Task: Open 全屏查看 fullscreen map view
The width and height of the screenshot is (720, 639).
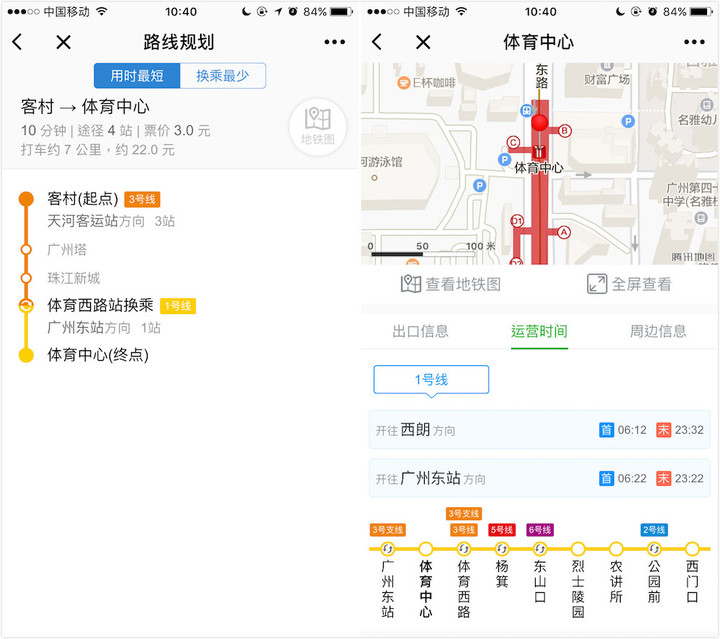Action: pyautogui.click(x=629, y=284)
